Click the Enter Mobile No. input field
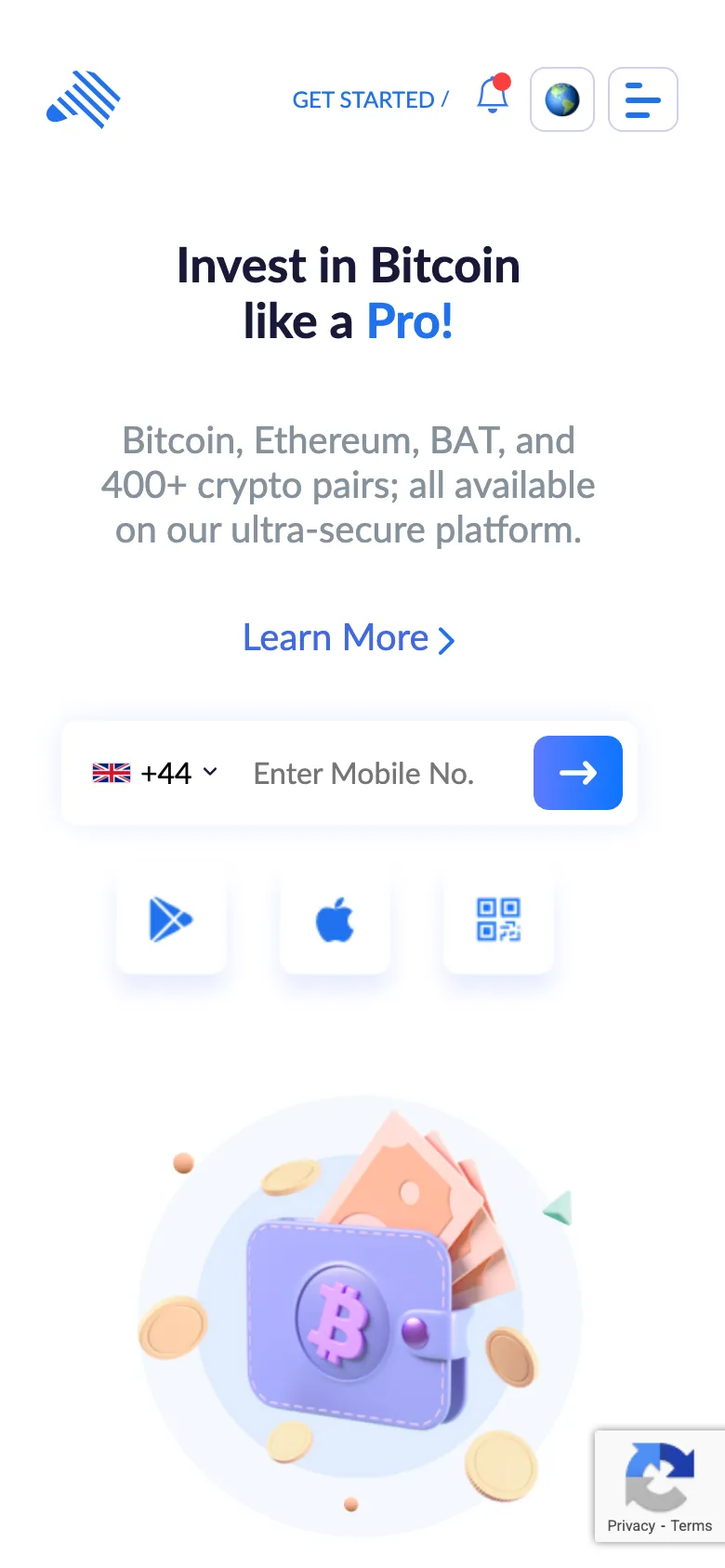Screen dimensions: 725x1568 coord(362,772)
